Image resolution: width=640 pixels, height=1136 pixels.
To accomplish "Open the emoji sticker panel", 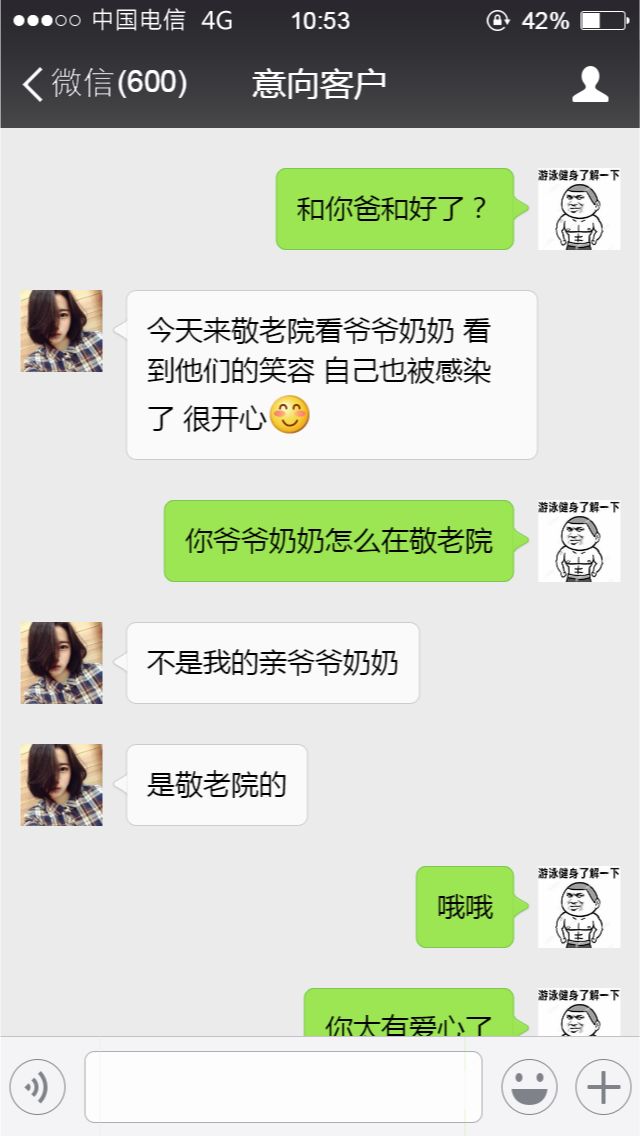I will pos(530,1087).
